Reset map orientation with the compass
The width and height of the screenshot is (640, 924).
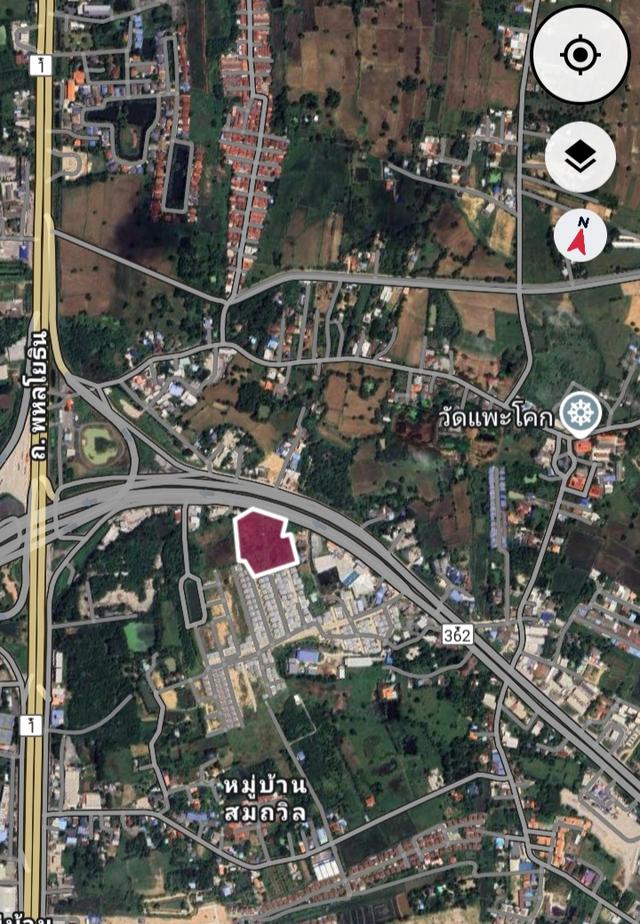(x=580, y=236)
